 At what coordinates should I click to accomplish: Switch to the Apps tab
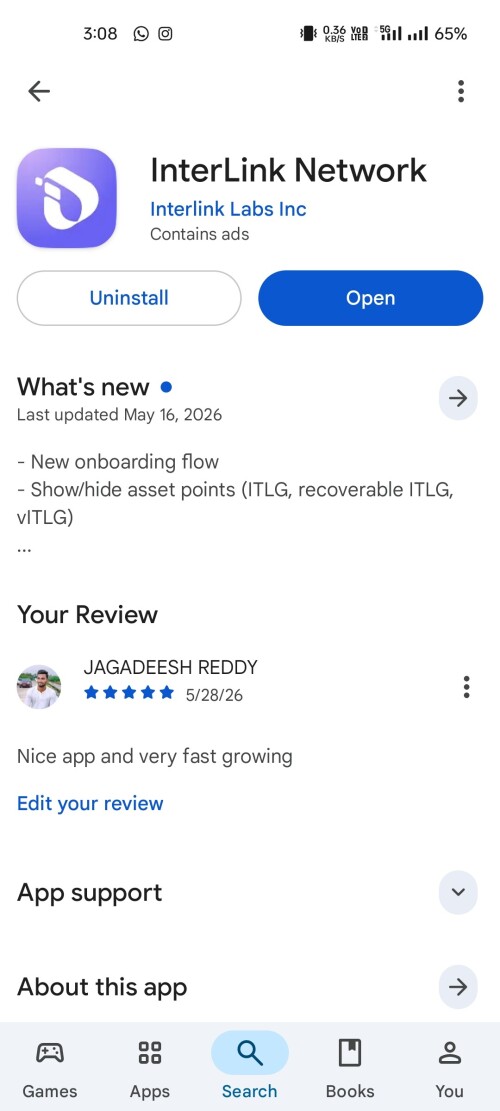[x=149, y=1066]
